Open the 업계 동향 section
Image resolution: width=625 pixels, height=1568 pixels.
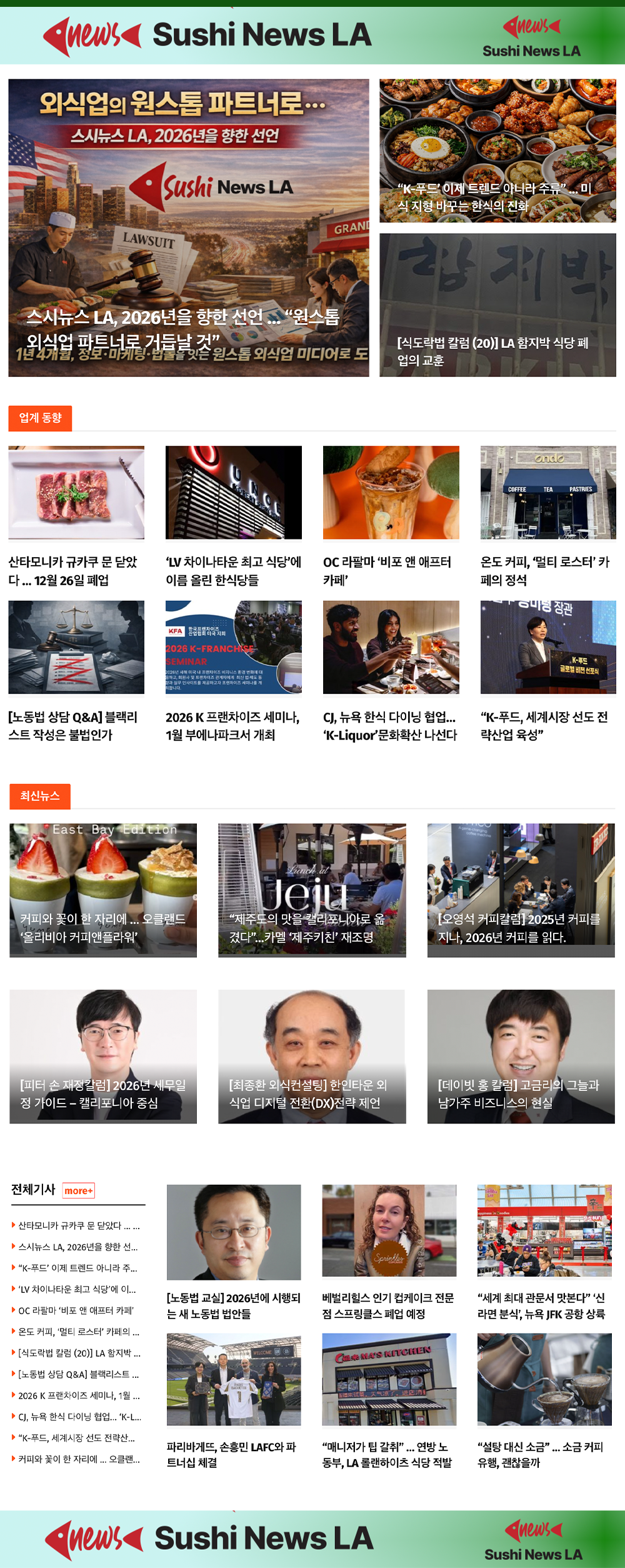click(40, 418)
